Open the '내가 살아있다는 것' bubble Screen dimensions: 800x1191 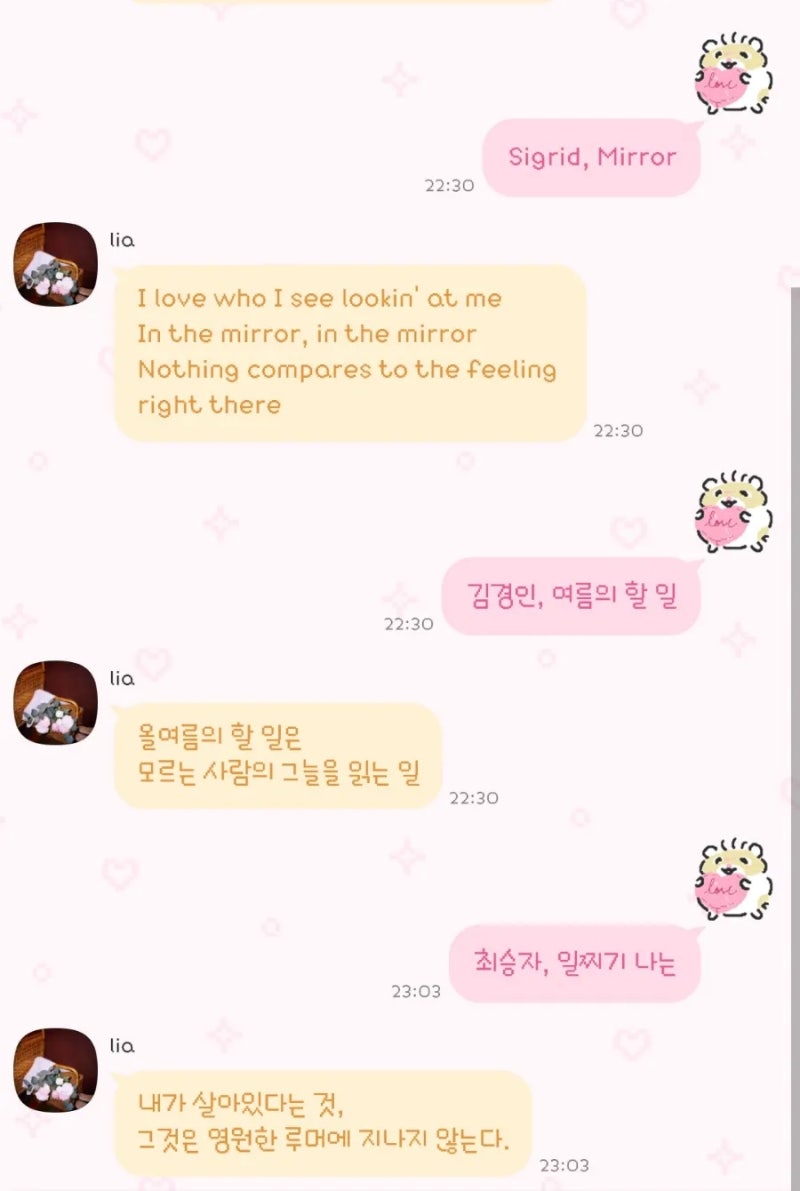click(321, 1120)
